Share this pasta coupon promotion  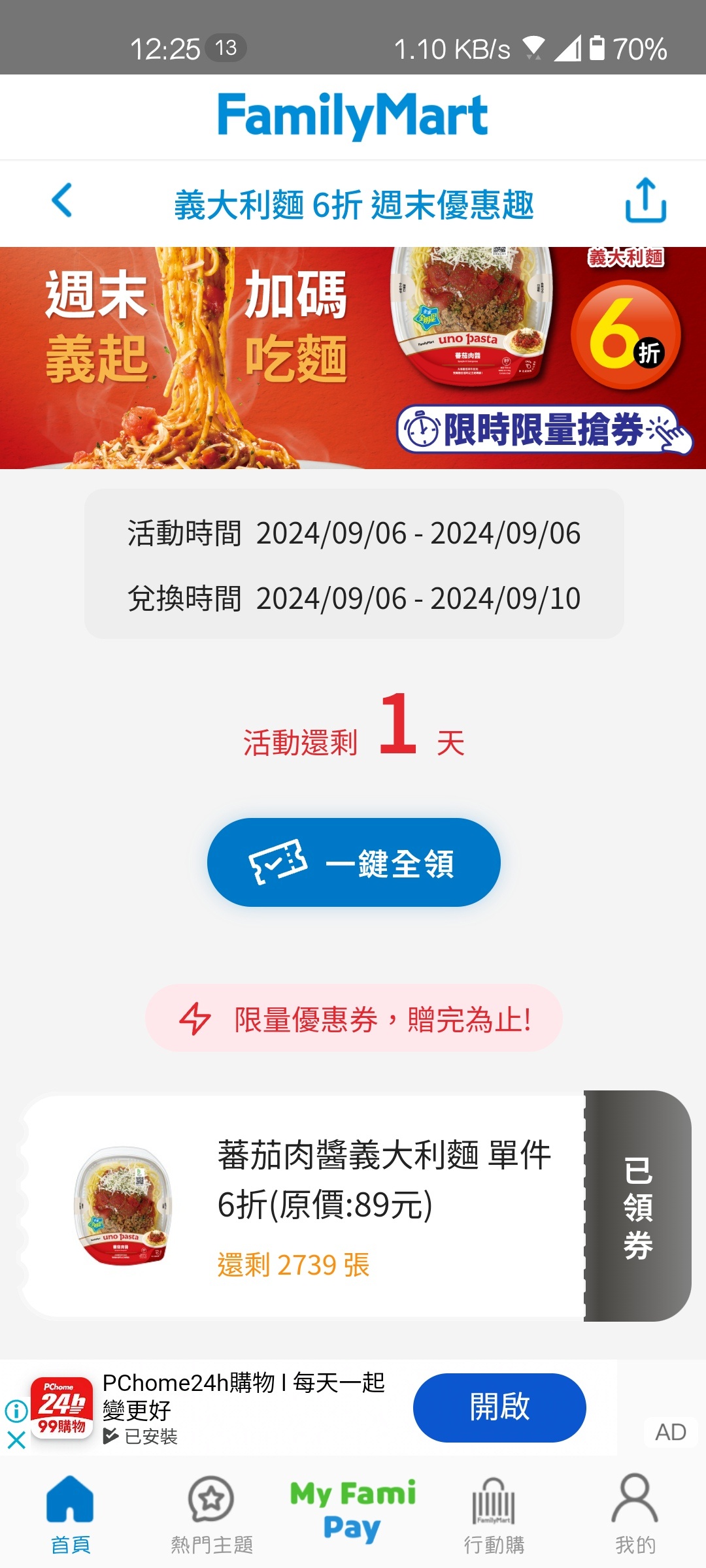[x=645, y=201]
